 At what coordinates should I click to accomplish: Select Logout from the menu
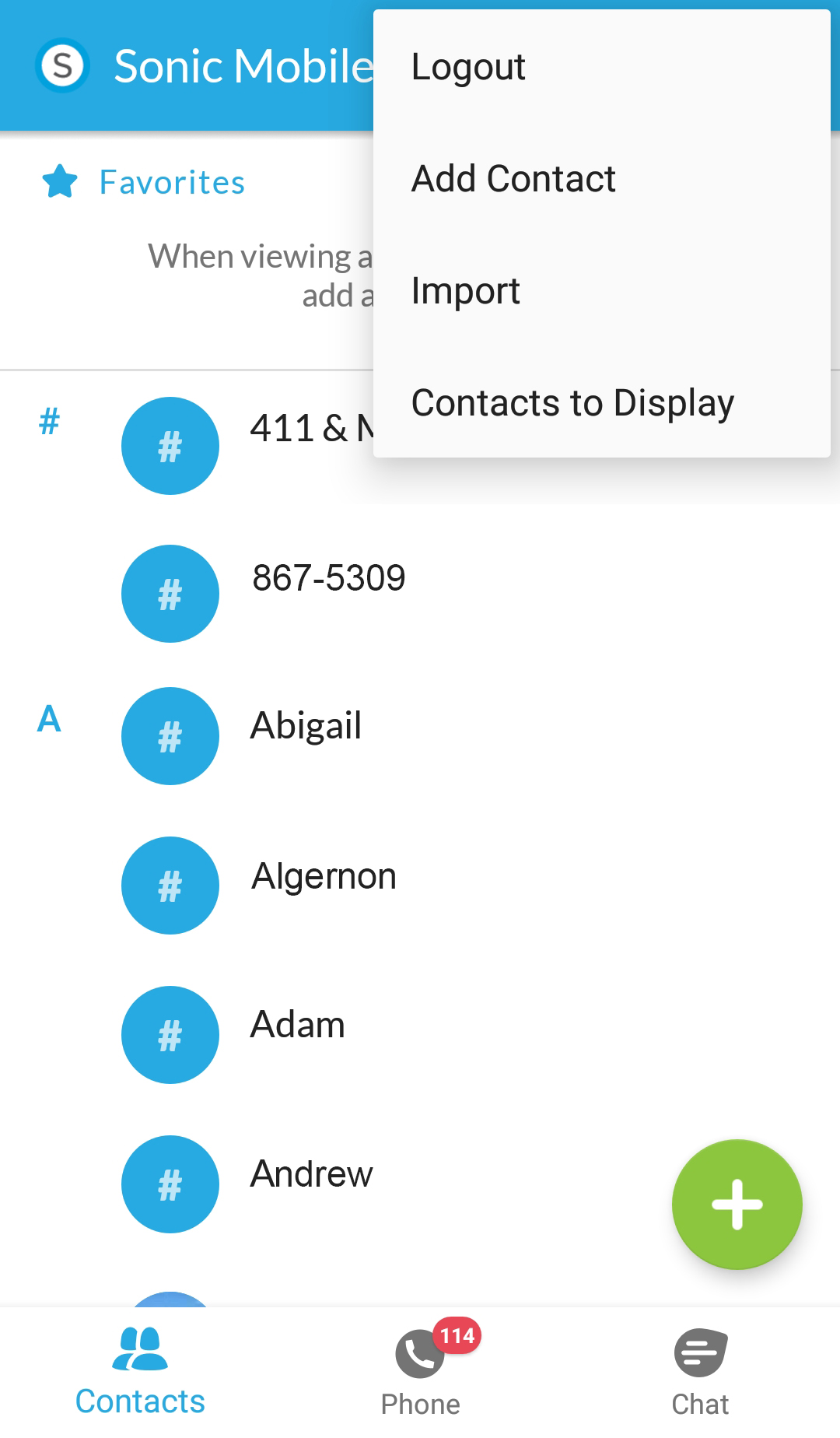pos(469,67)
